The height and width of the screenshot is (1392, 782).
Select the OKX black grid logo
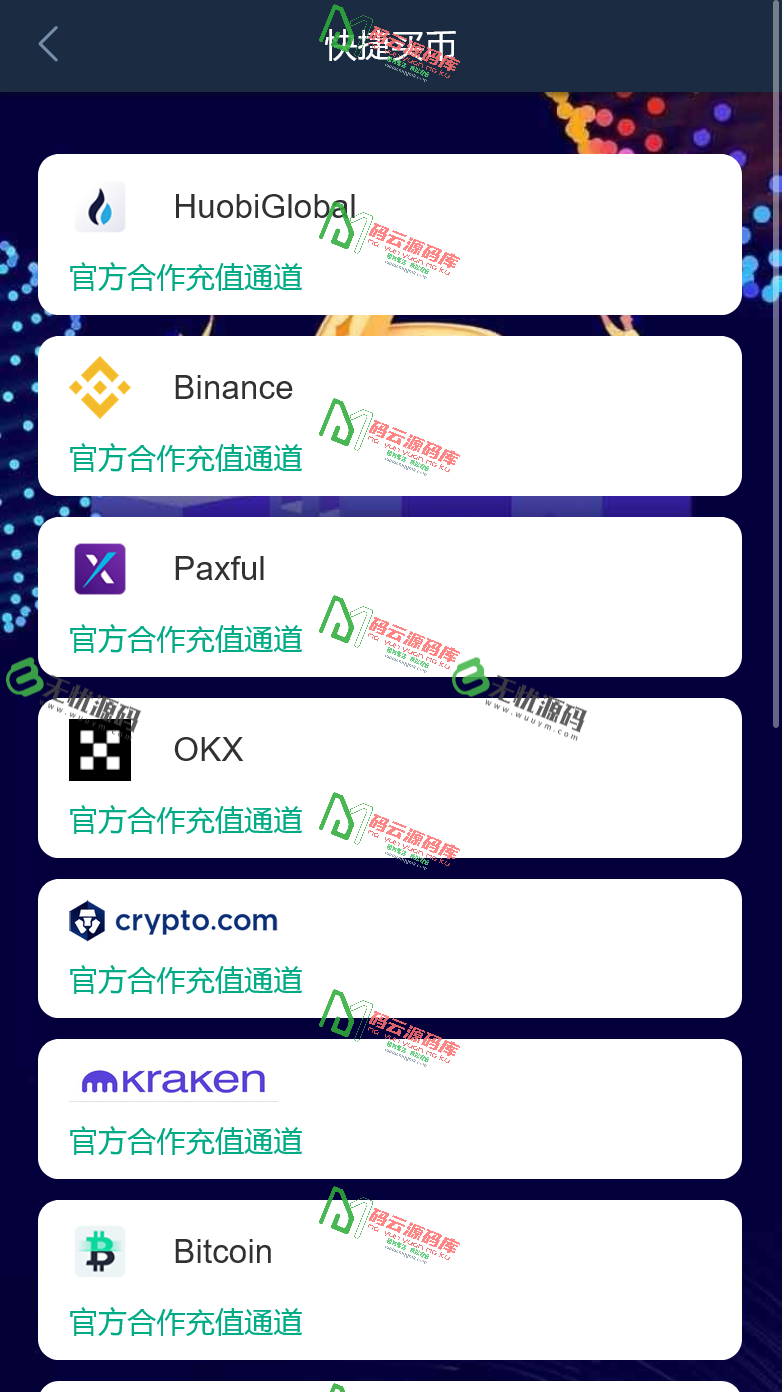click(x=100, y=749)
